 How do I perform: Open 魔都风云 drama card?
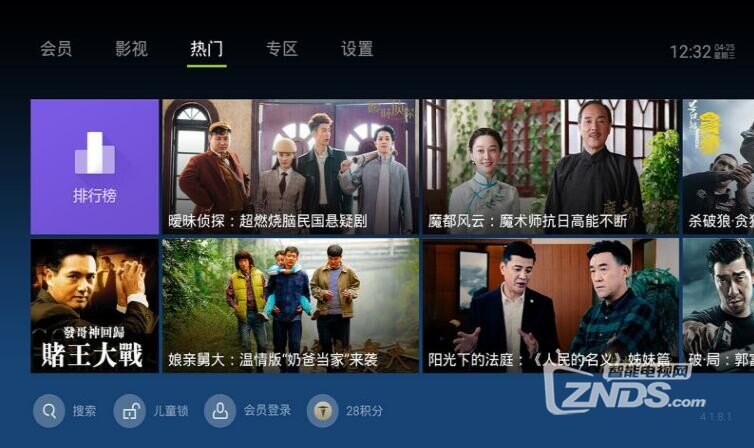(x=550, y=166)
